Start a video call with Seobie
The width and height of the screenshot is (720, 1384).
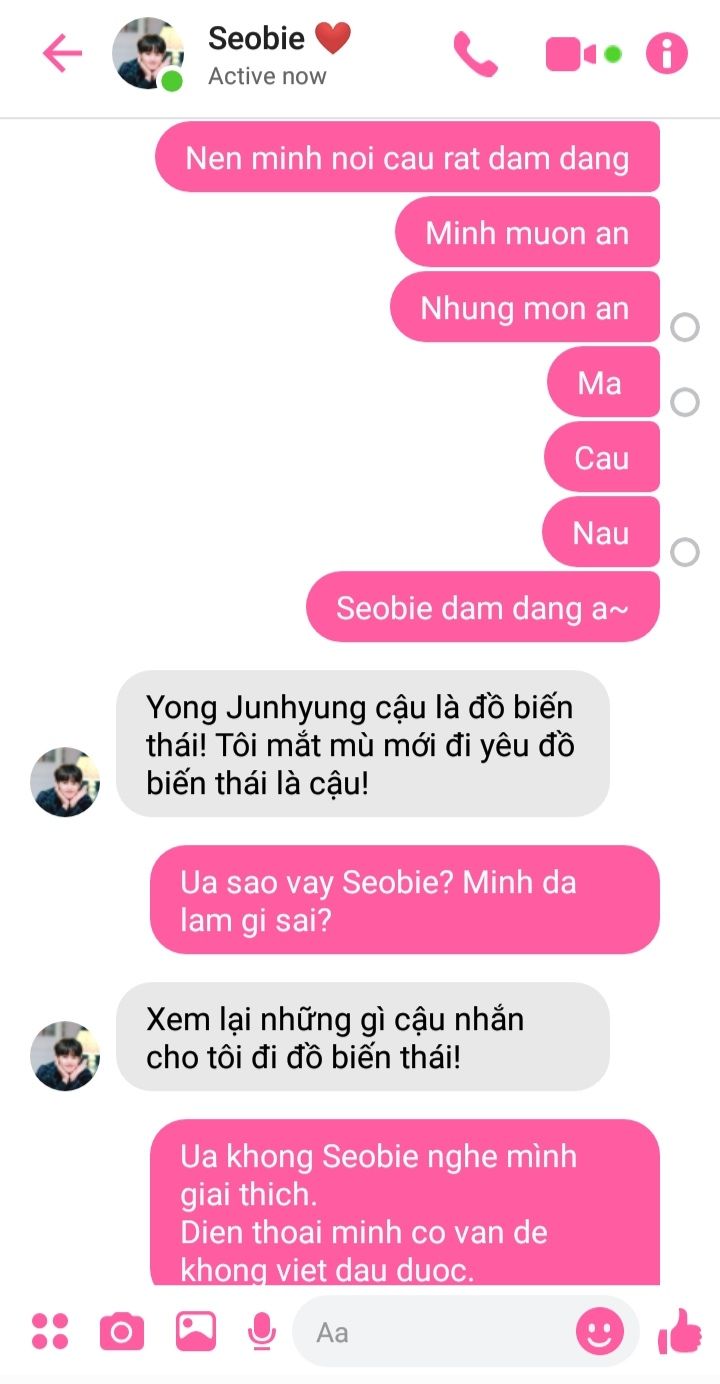(583, 54)
